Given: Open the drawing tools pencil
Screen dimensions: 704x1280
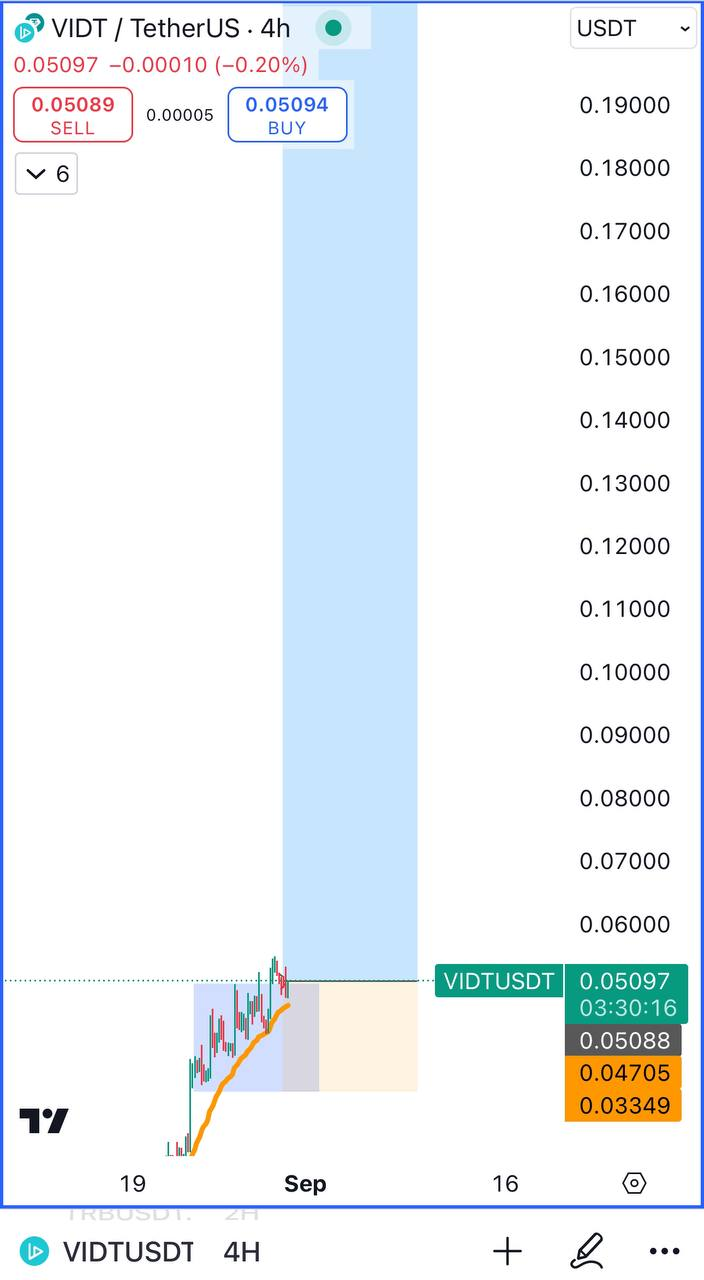Looking at the screenshot, I should [586, 1251].
